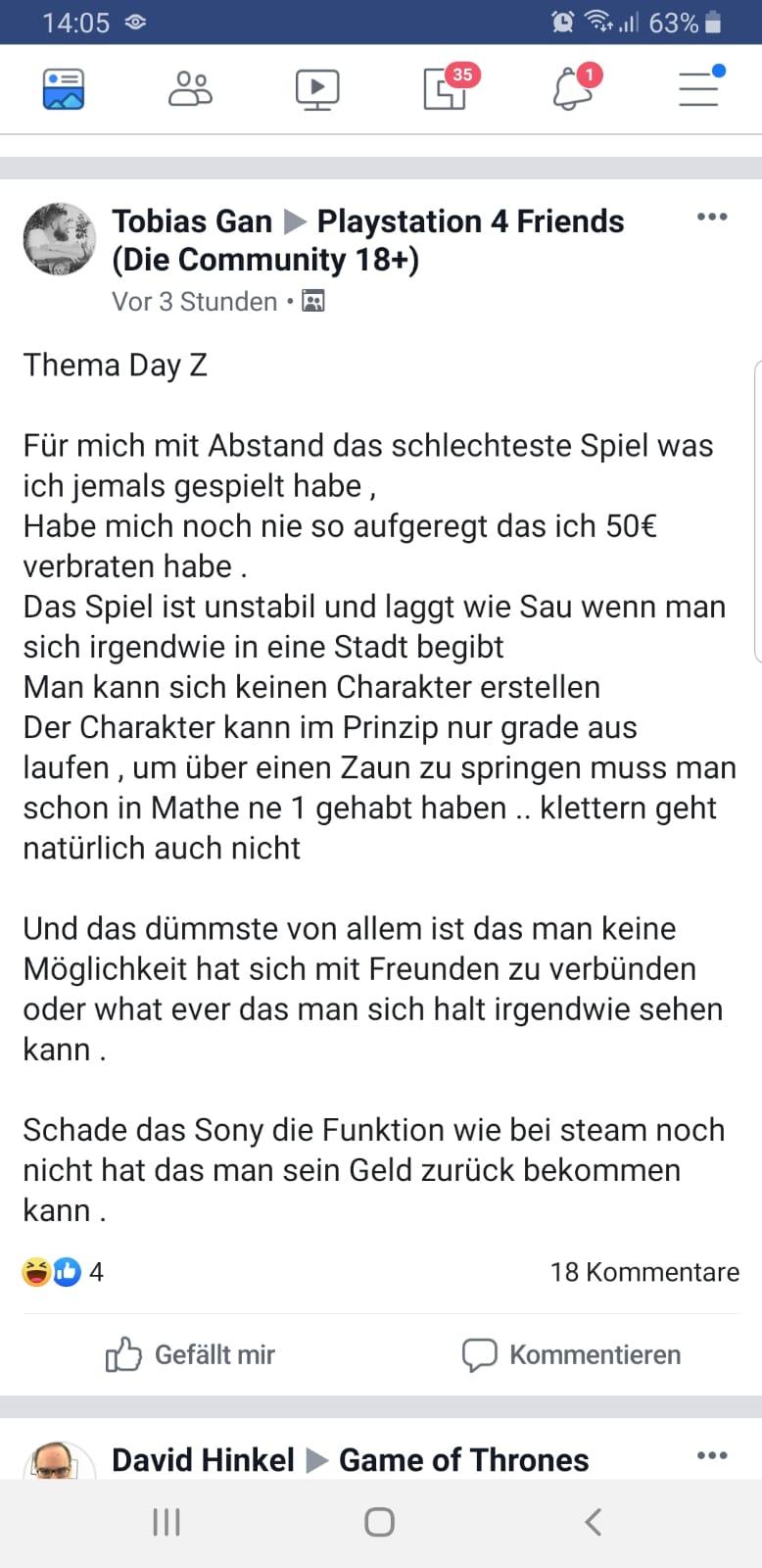Go to the home screen

coord(379,1522)
